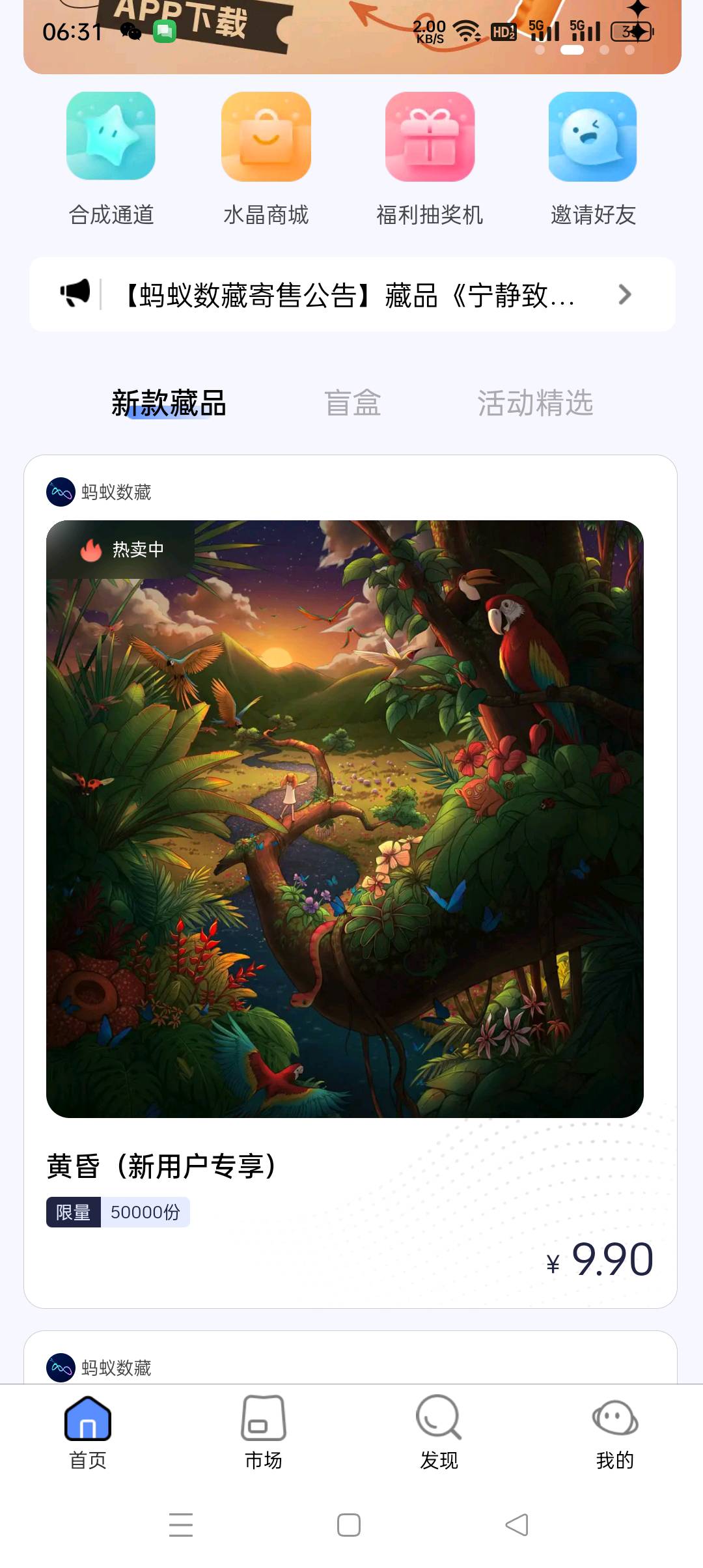The width and height of the screenshot is (703, 1568).
Task: Open the 合成通道 shortcut
Action: (111, 160)
